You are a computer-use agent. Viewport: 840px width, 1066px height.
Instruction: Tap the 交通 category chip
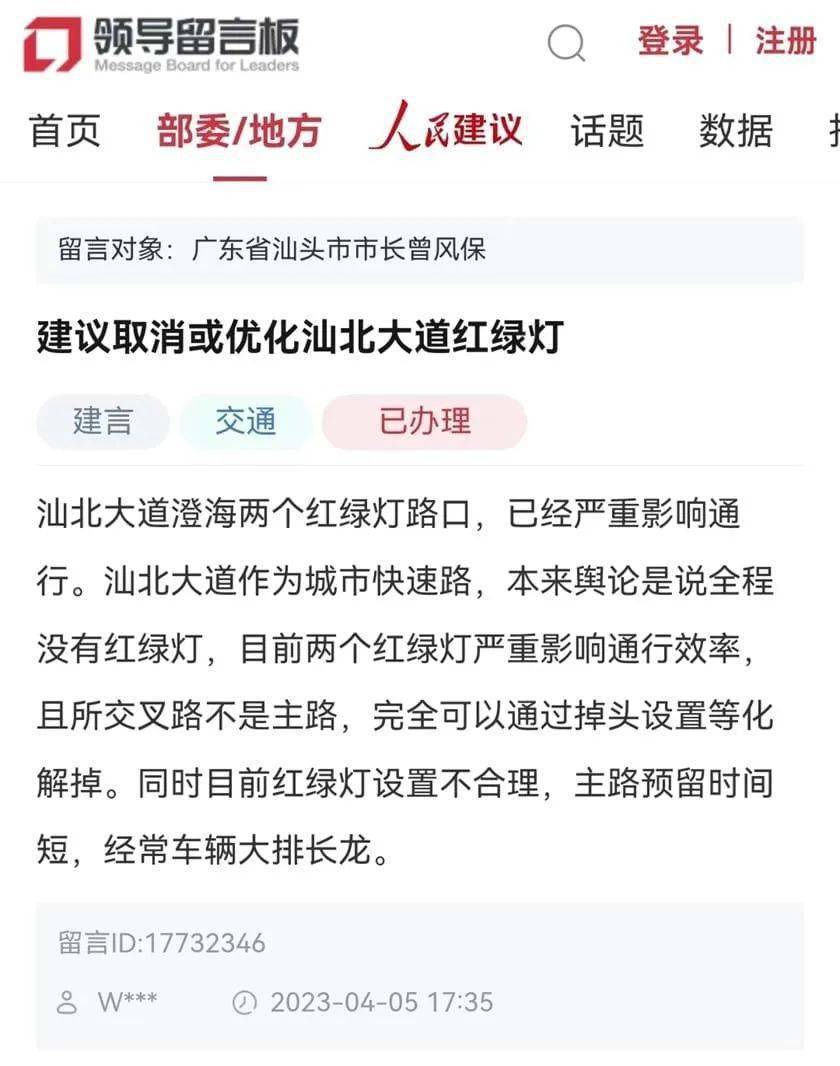245,421
